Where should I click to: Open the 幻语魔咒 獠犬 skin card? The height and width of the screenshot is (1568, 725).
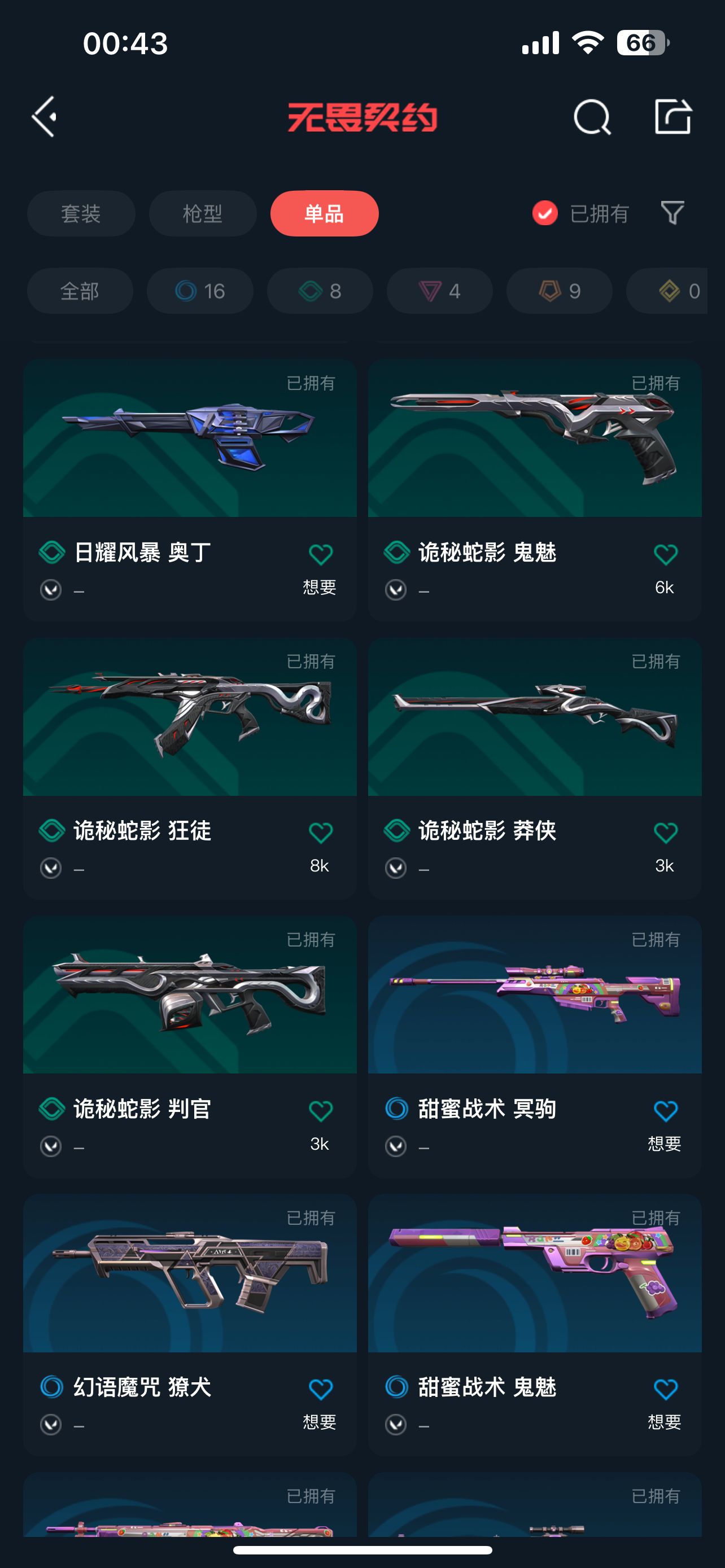click(x=190, y=1273)
